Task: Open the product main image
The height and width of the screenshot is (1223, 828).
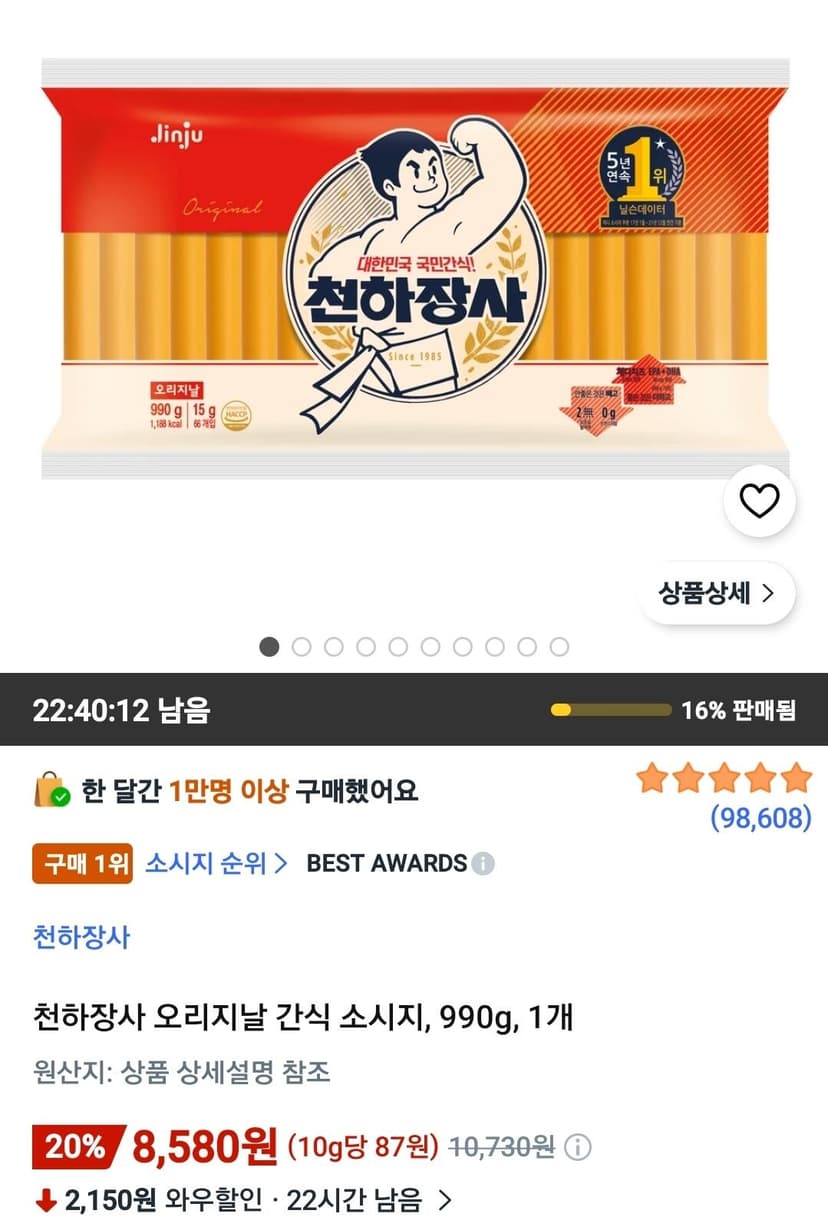Action: 415,270
